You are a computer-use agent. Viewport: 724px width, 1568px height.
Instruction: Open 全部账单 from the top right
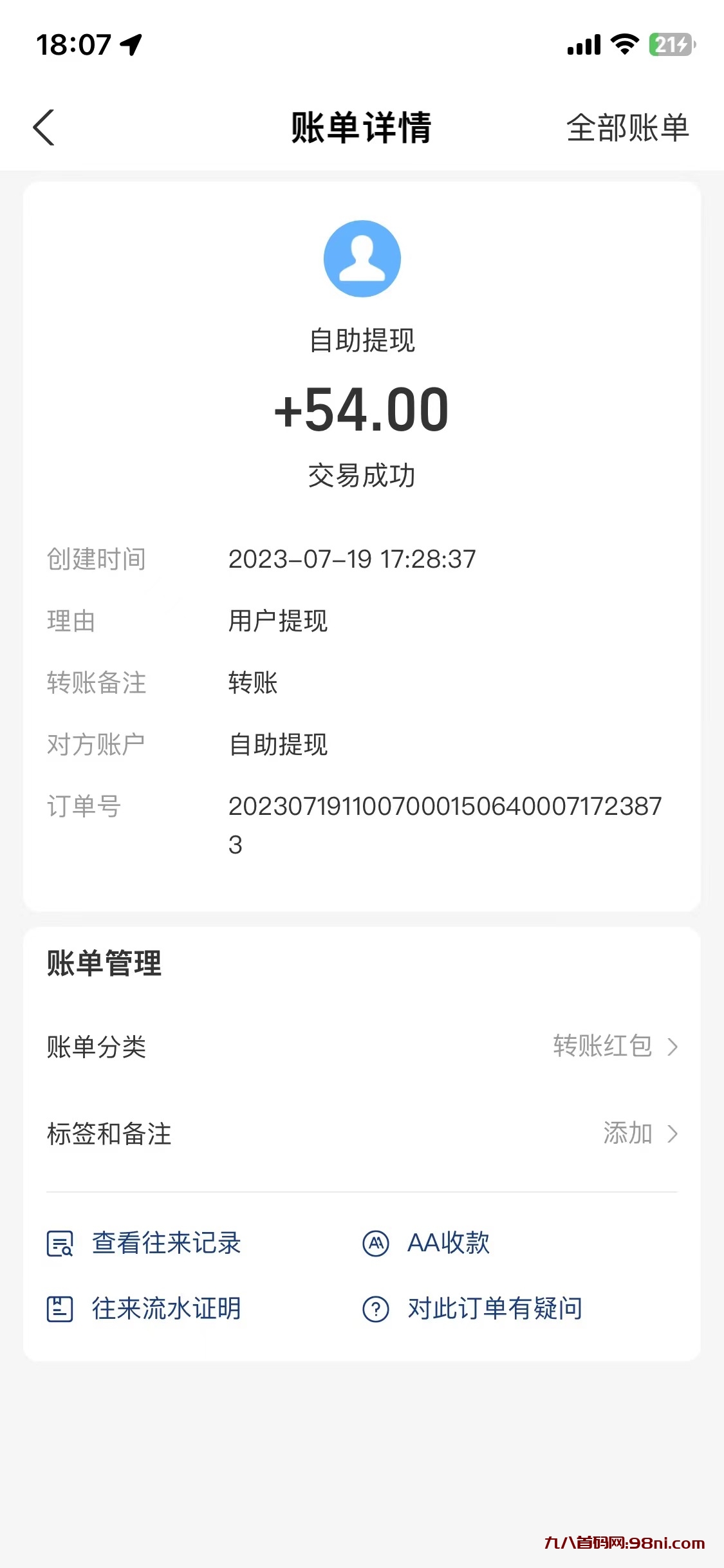pos(627,128)
